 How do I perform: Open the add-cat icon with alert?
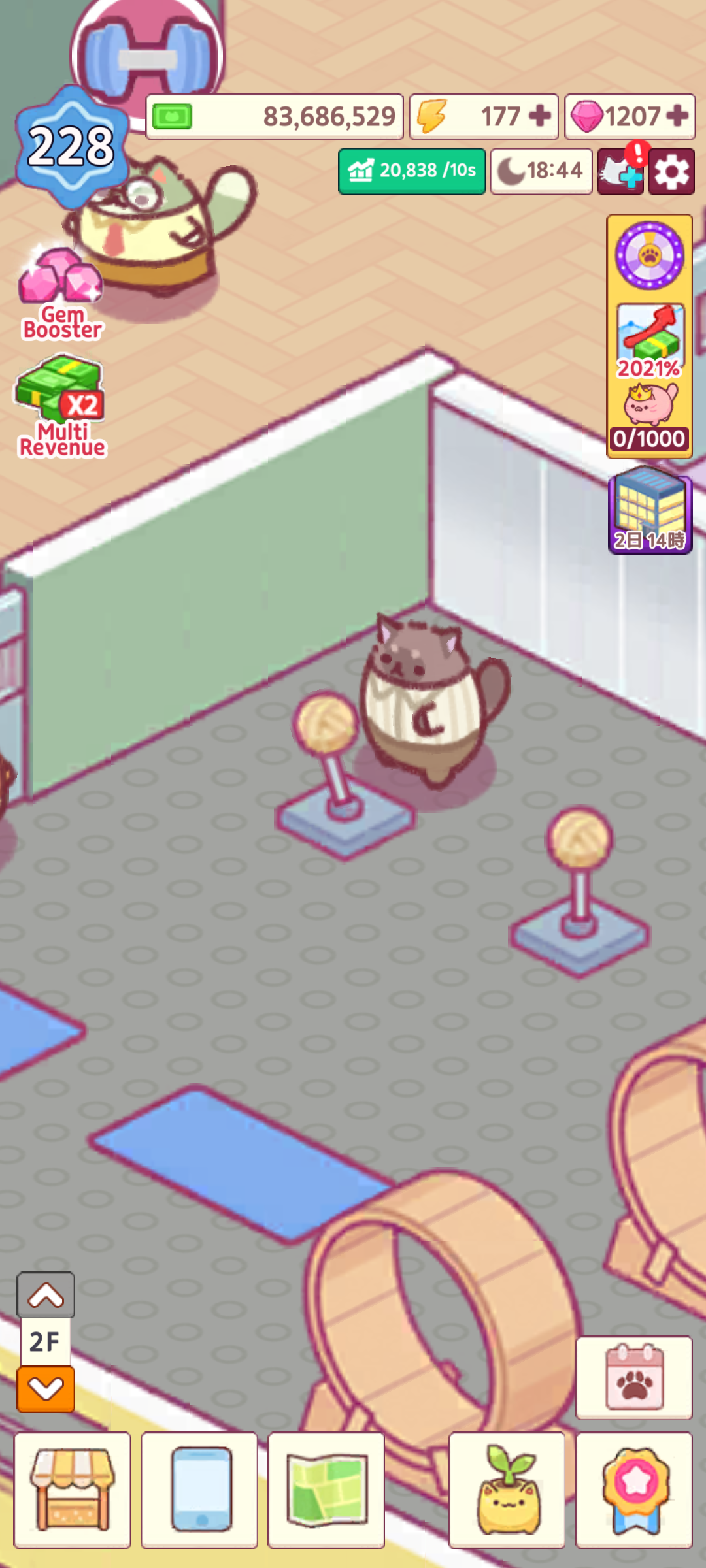pos(620,172)
